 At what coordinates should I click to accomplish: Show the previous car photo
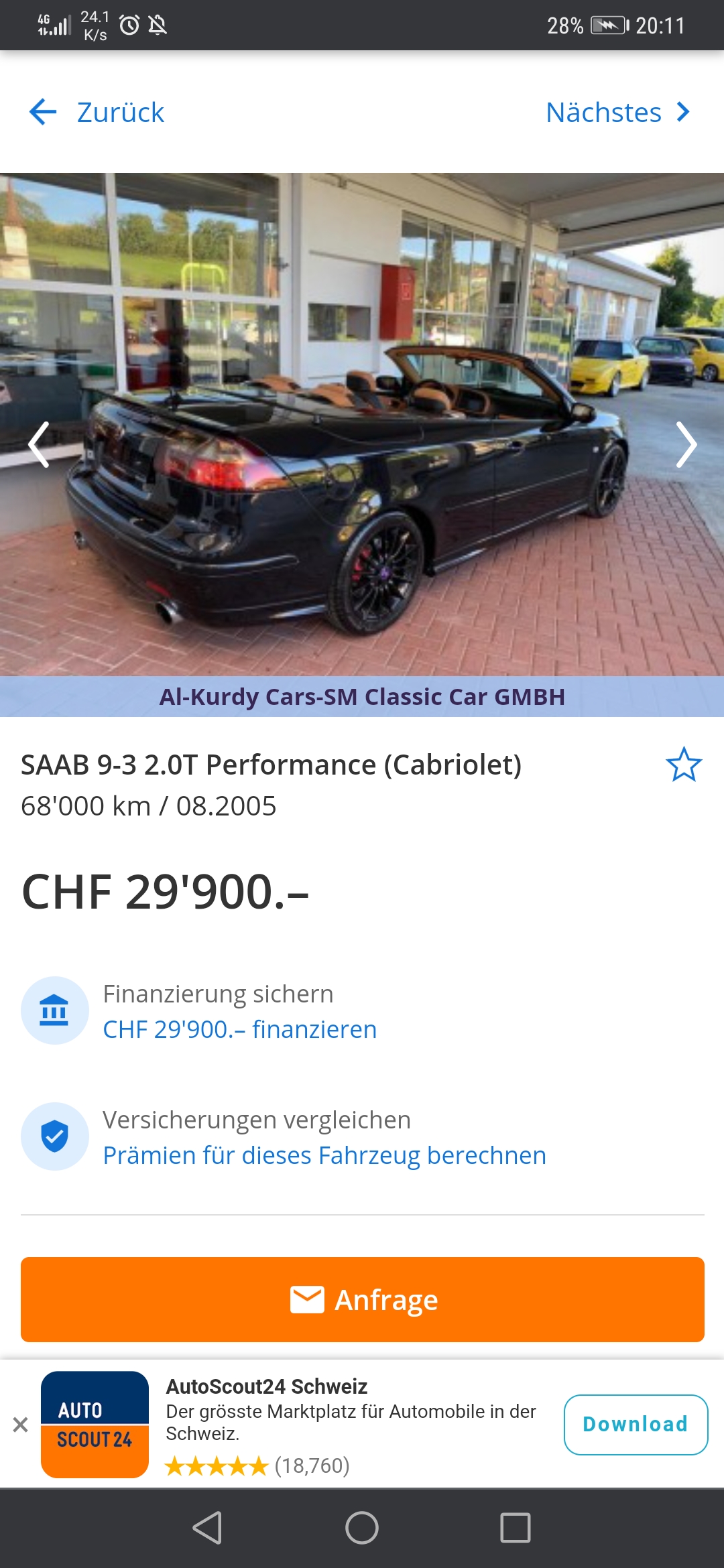click(39, 444)
